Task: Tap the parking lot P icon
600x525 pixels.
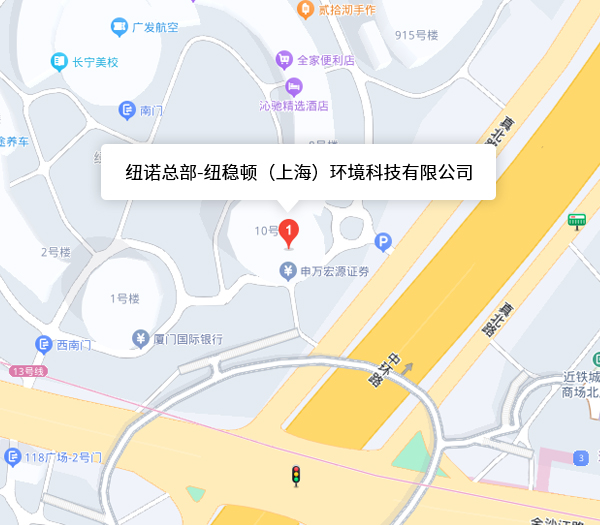Action: [x=382, y=241]
